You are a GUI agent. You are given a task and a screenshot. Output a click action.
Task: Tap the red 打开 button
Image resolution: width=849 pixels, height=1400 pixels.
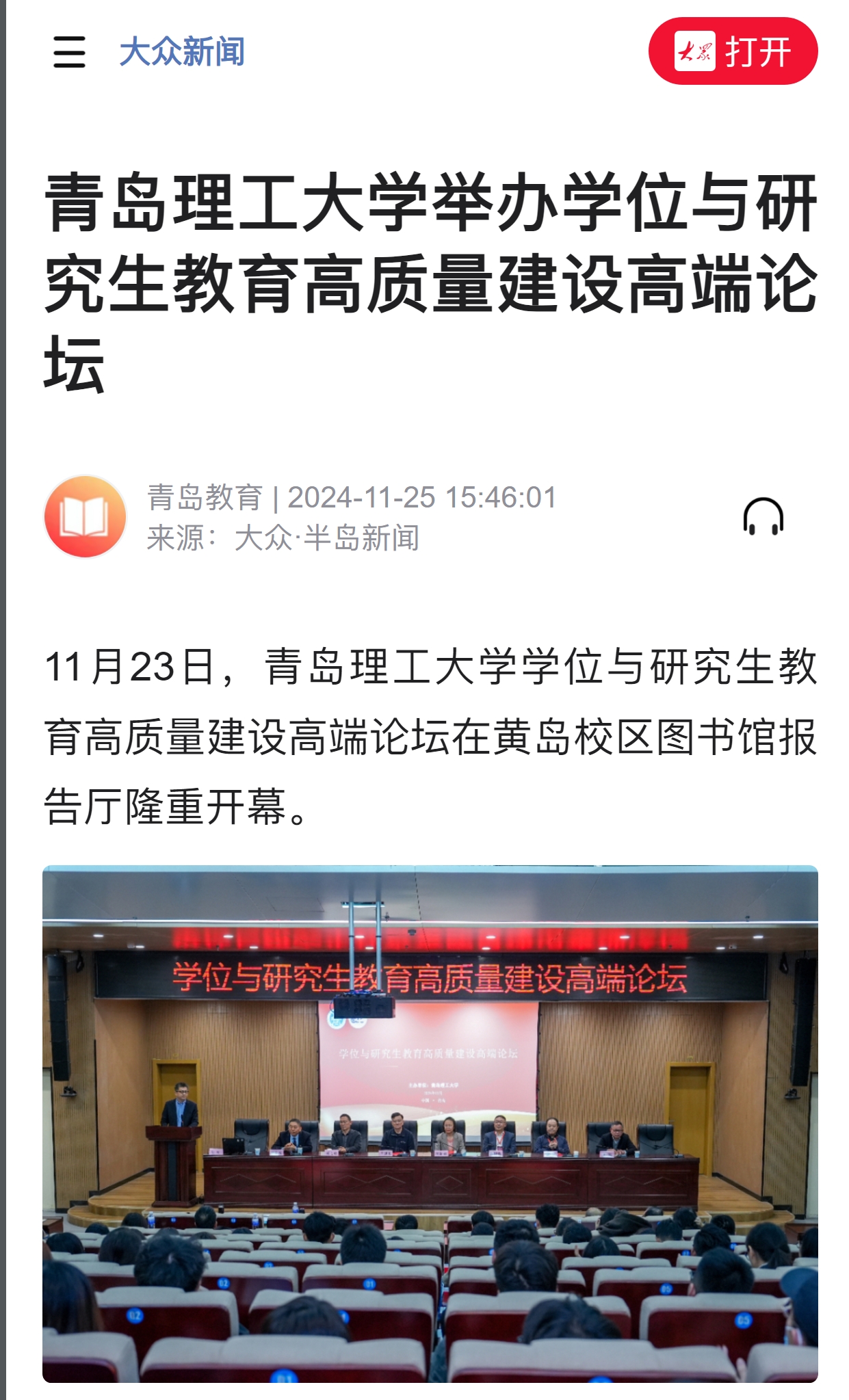[732, 51]
